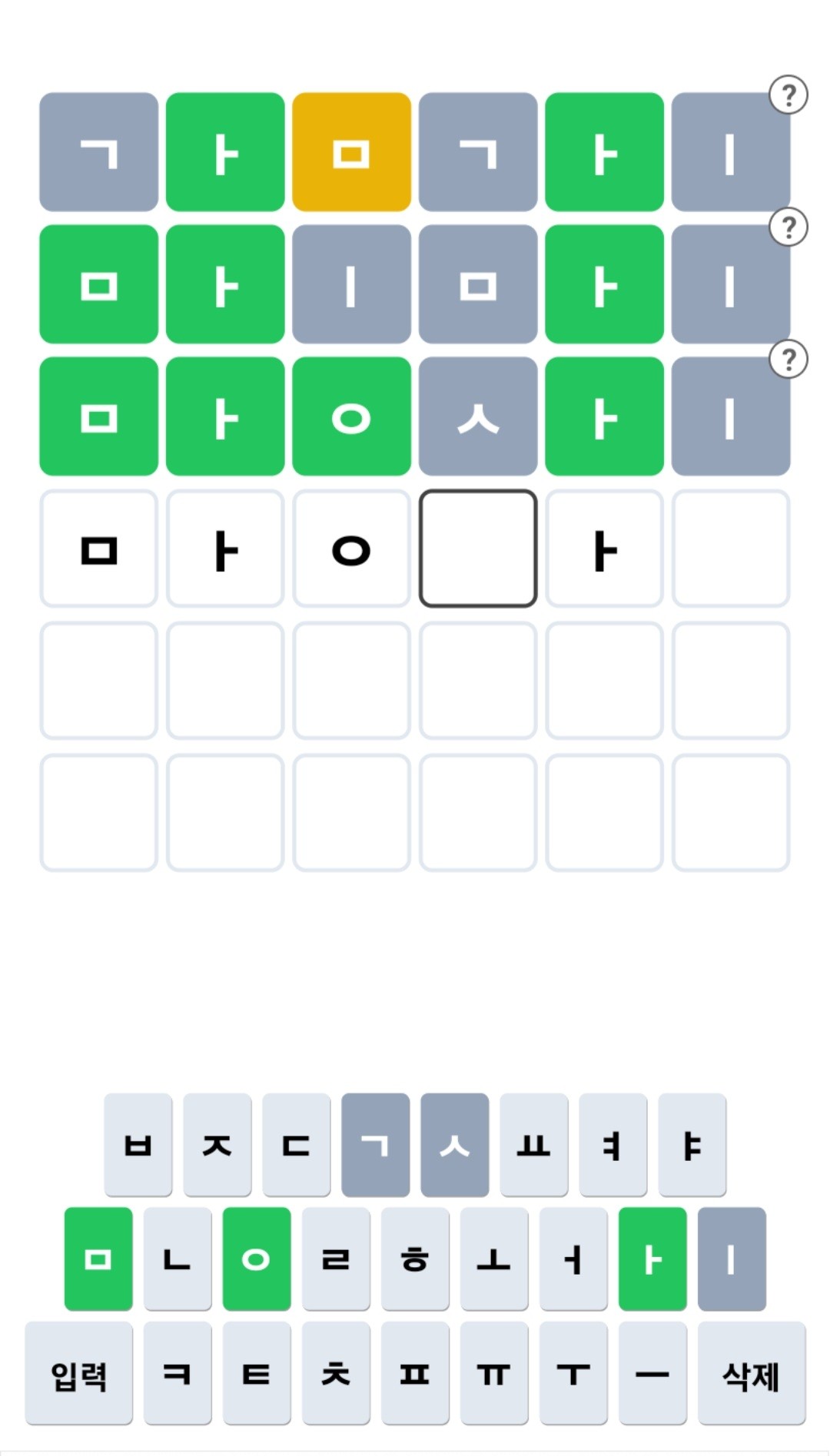The image size is (830, 1456).
Task: Type the ㅊ key
Action: pos(336,1373)
